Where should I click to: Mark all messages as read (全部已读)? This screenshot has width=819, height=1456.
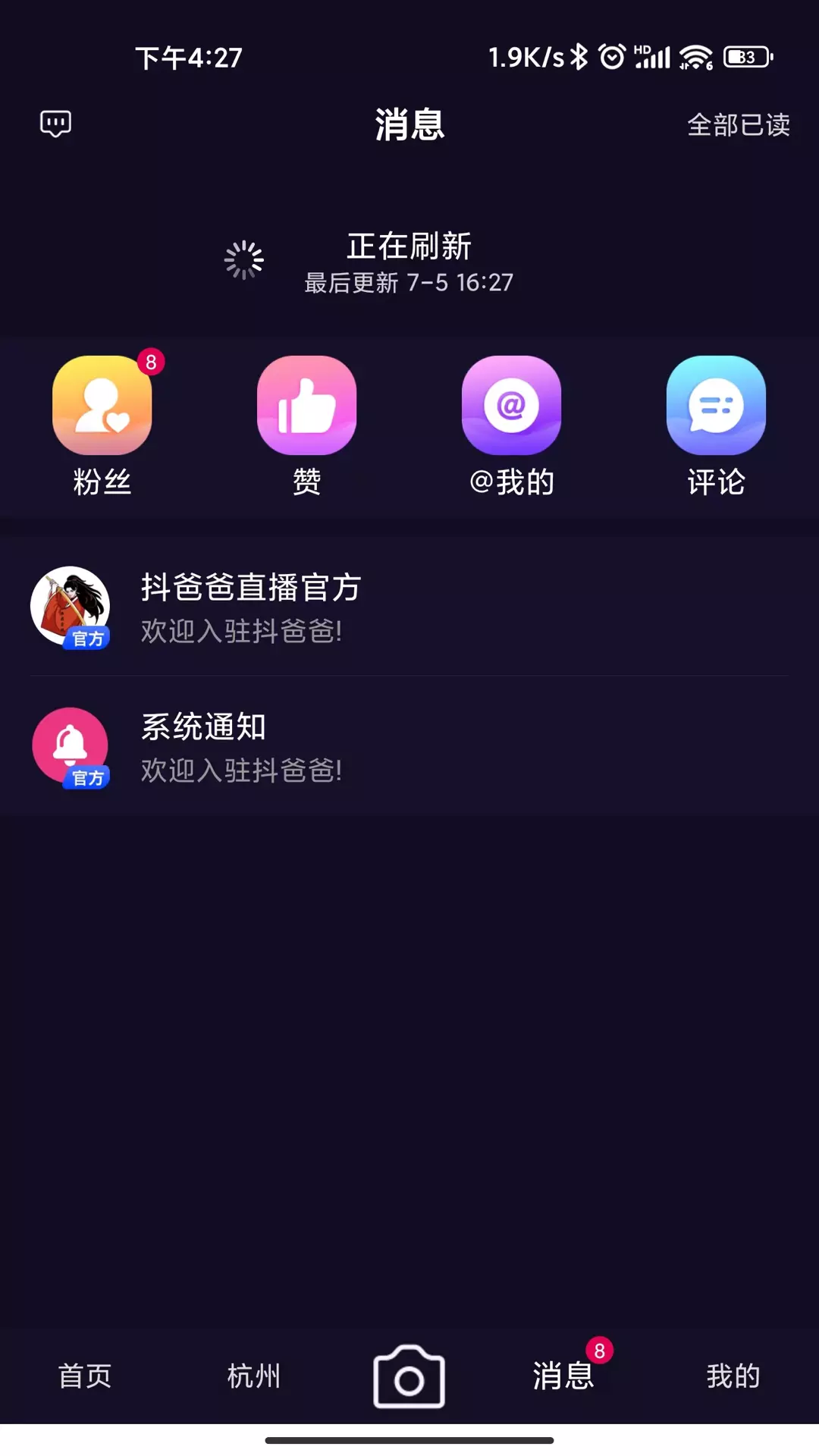coord(739,125)
